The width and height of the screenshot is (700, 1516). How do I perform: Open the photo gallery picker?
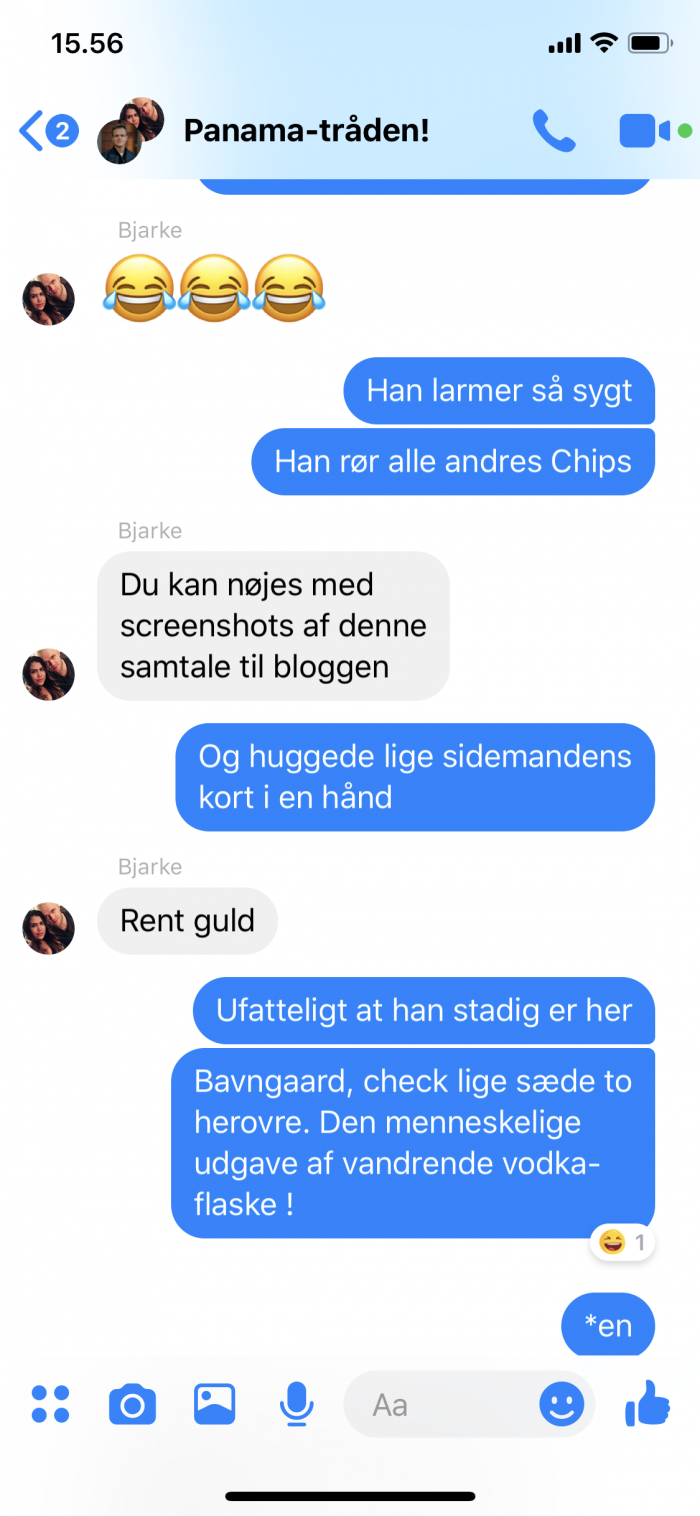tap(214, 1404)
